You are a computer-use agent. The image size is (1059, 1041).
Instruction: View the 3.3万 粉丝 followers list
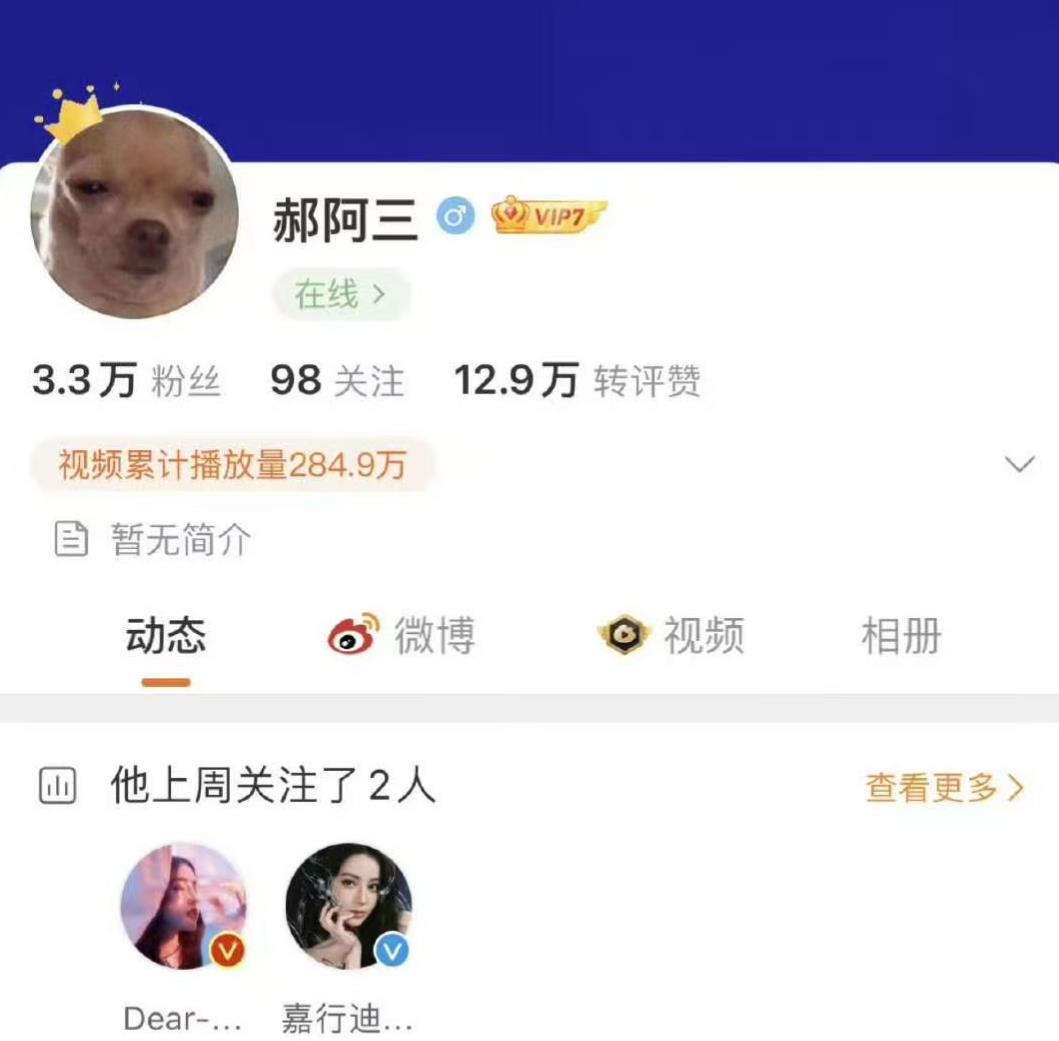click(x=126, y=381)
